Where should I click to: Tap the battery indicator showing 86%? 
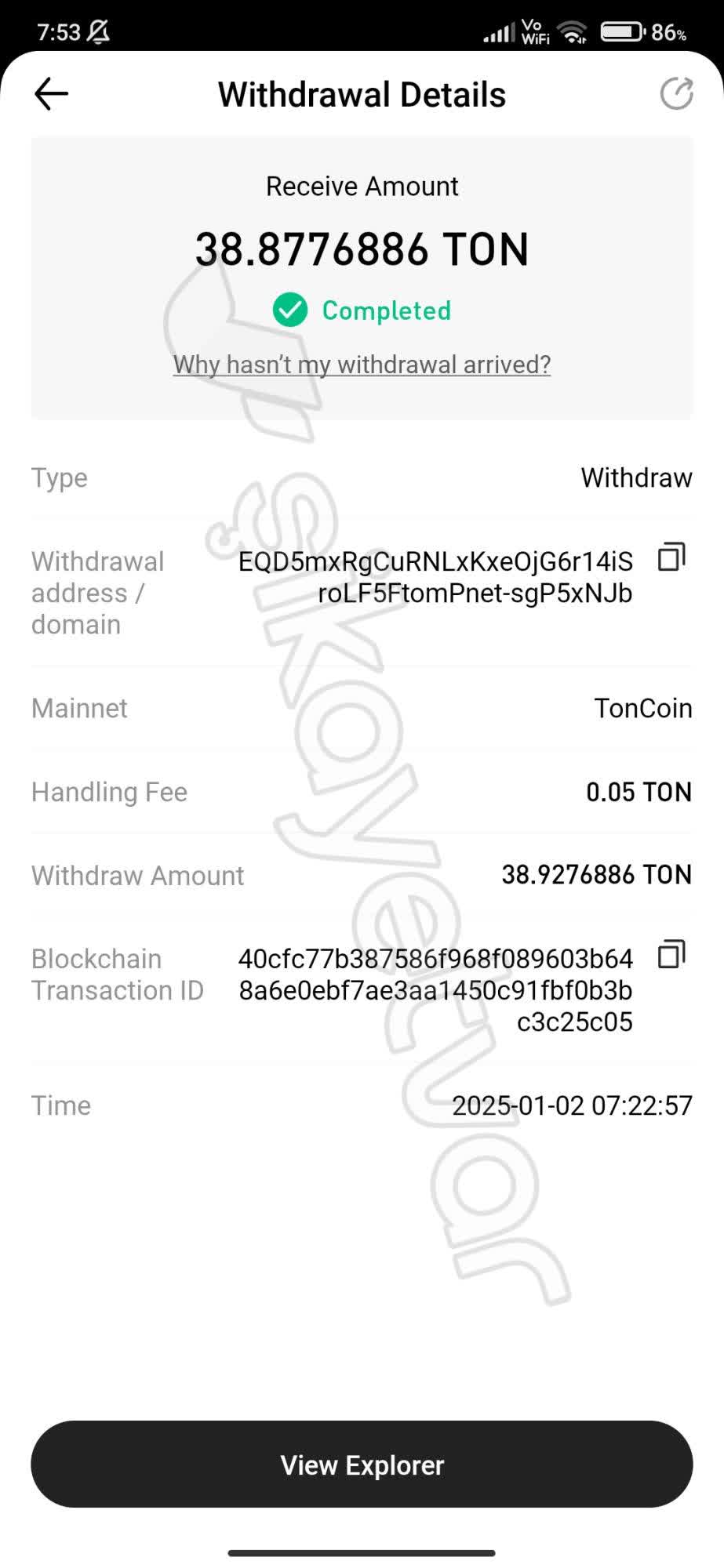tap(622, 30)
